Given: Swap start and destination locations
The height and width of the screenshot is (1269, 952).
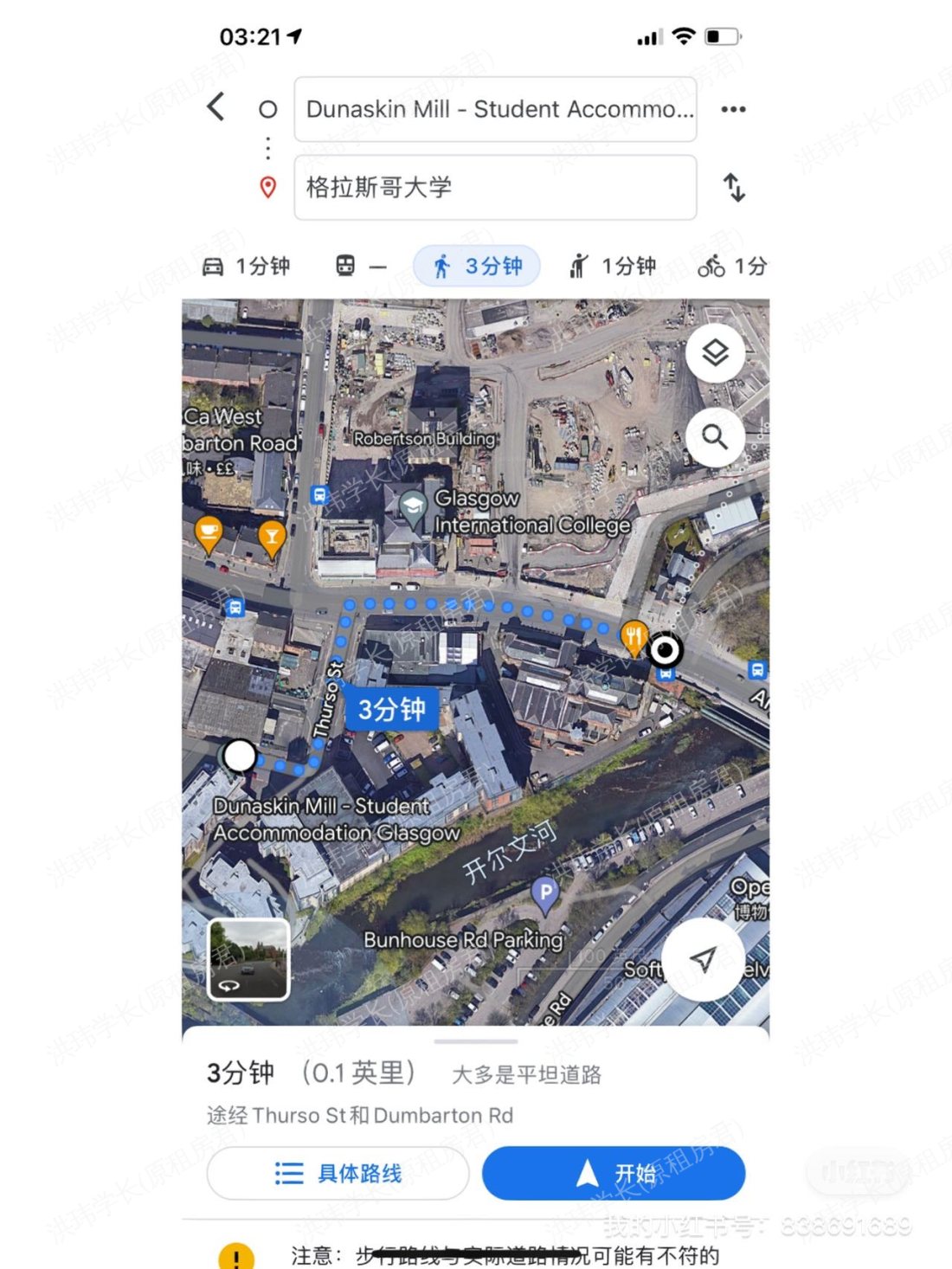Looking at the screenshot, I should (x=734, y=187).
